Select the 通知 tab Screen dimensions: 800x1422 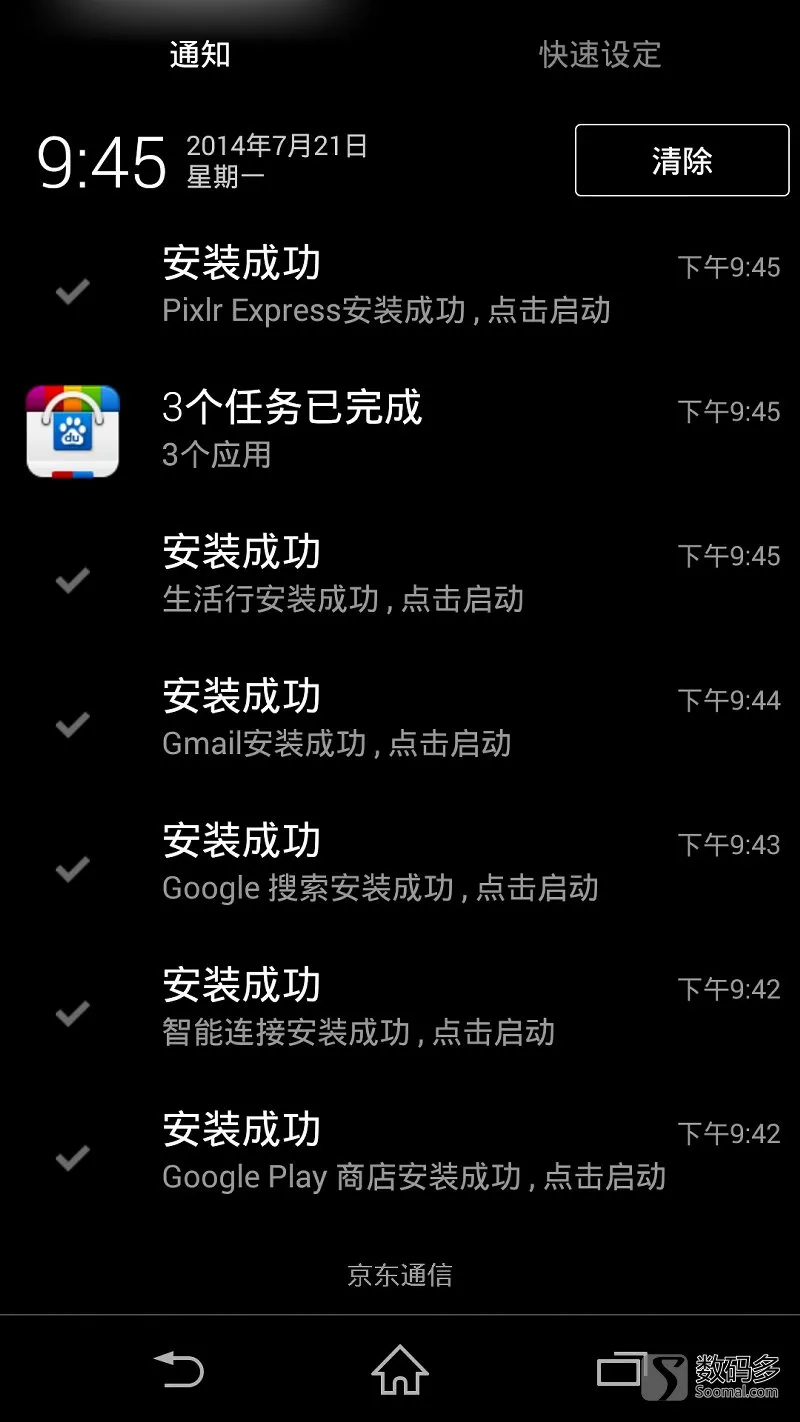coord(200,54)
